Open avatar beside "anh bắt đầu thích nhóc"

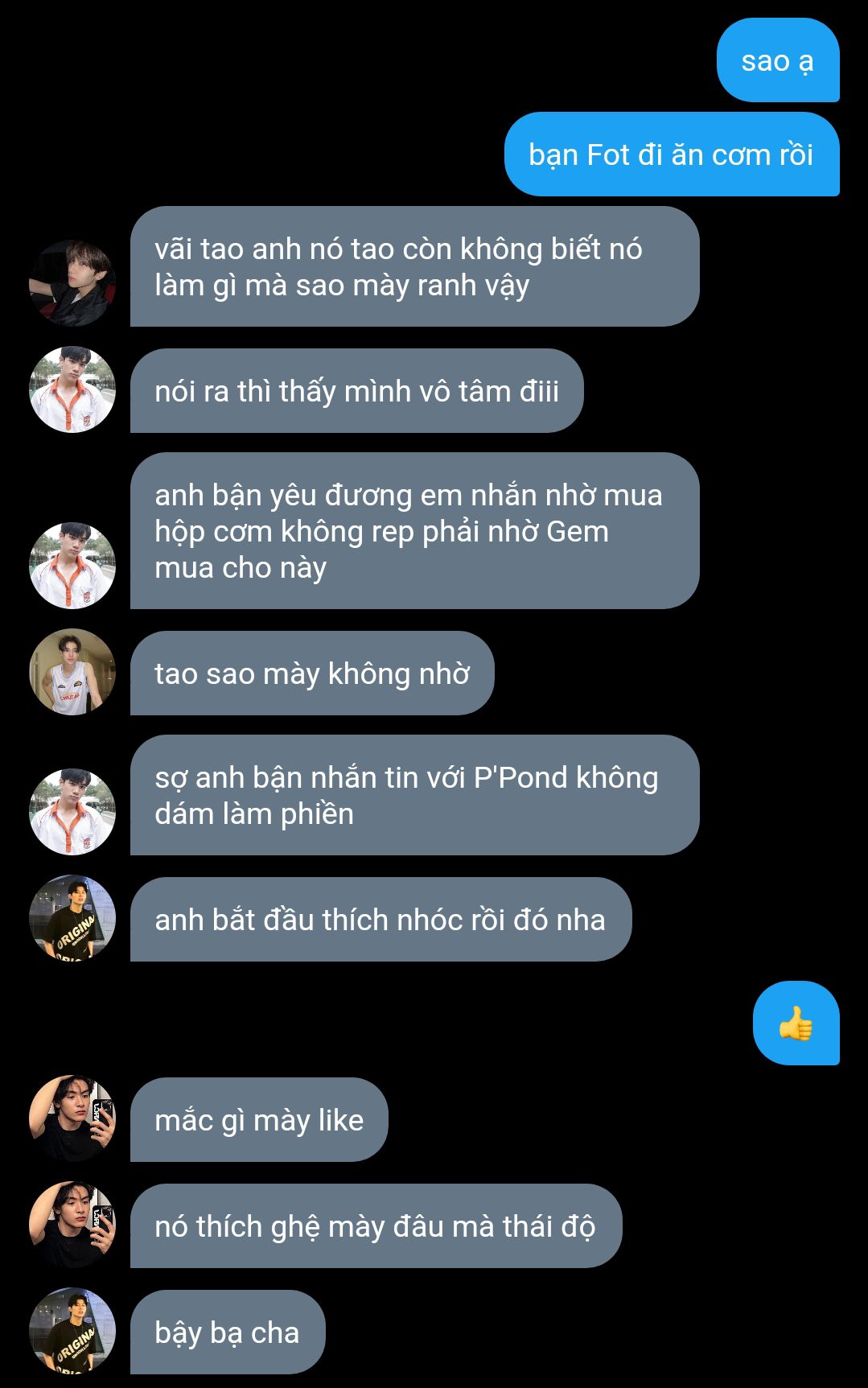click(x=72, y=918)
